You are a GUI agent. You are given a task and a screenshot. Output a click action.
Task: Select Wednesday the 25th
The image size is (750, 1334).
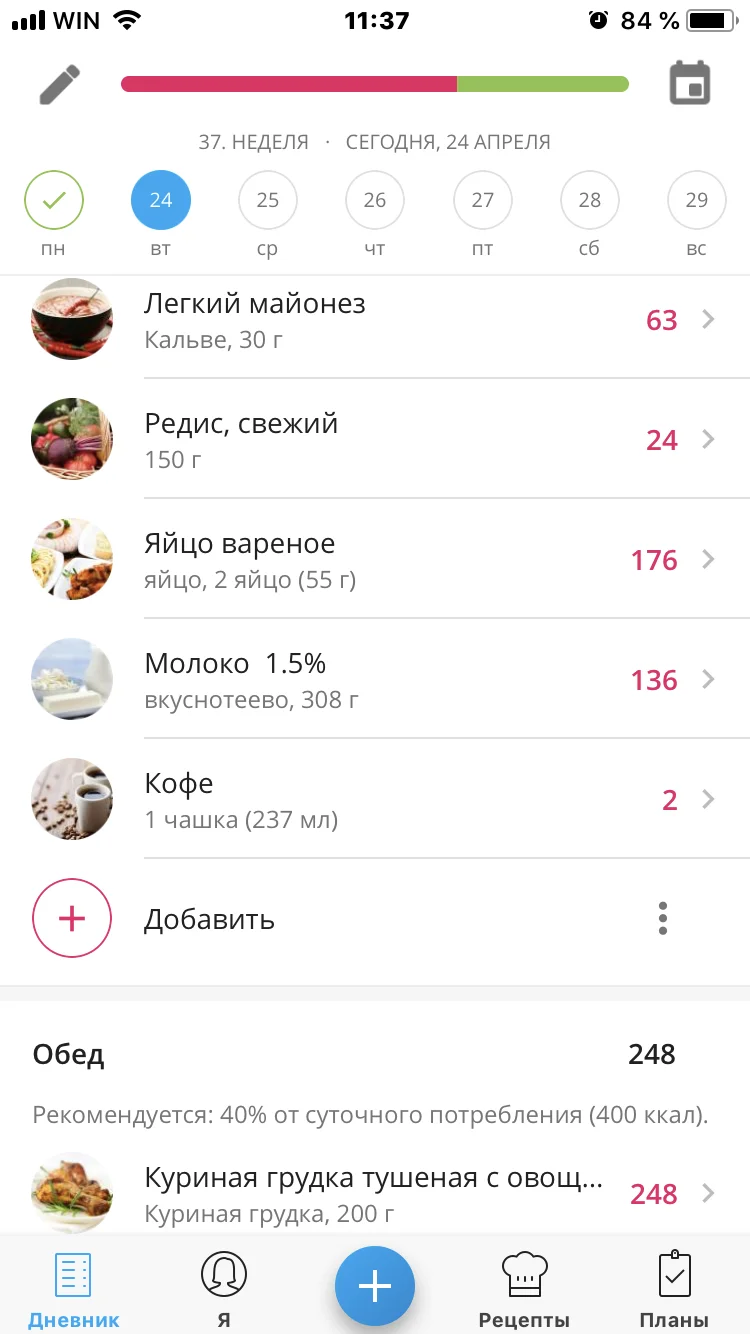pos(268,200)
